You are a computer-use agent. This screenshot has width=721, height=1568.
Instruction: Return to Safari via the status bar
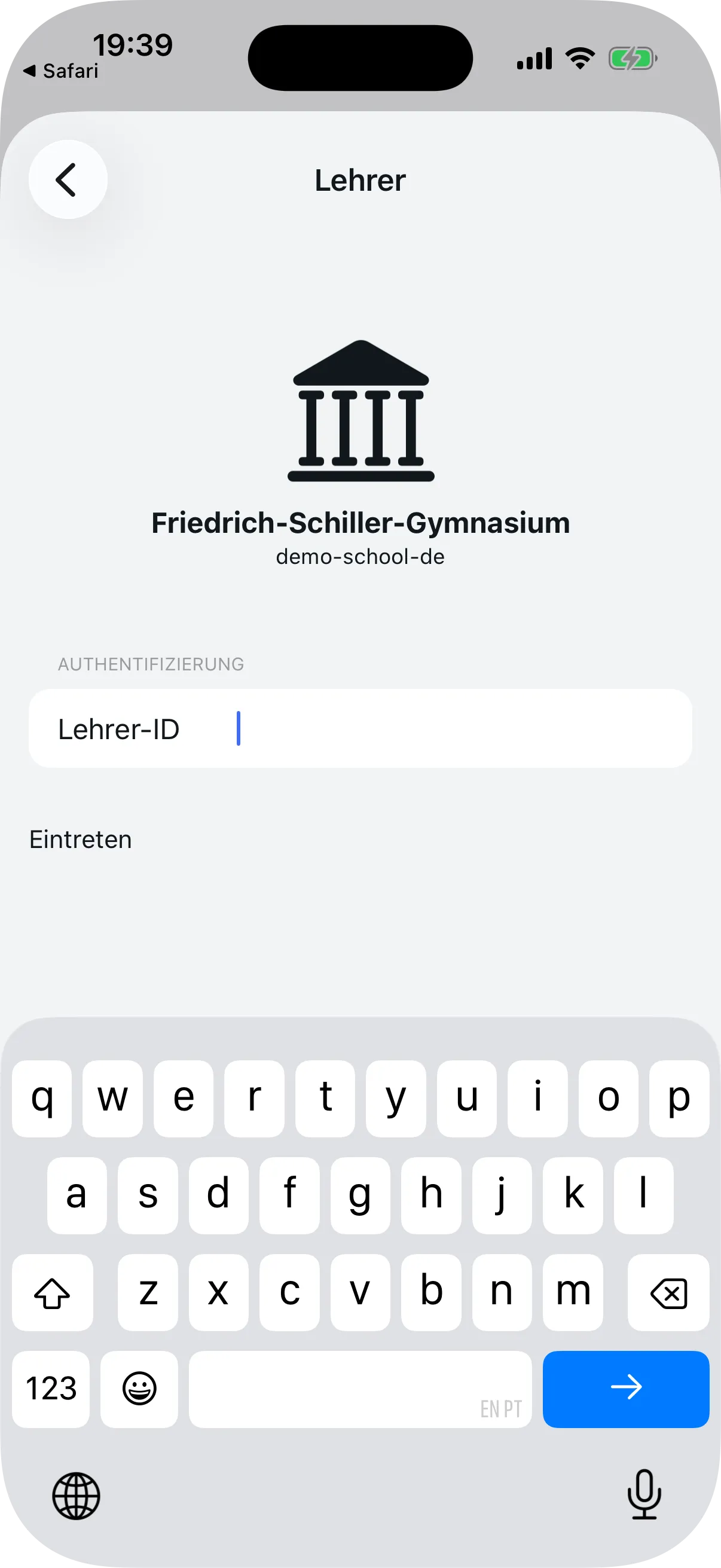click(x=61, y=70)
